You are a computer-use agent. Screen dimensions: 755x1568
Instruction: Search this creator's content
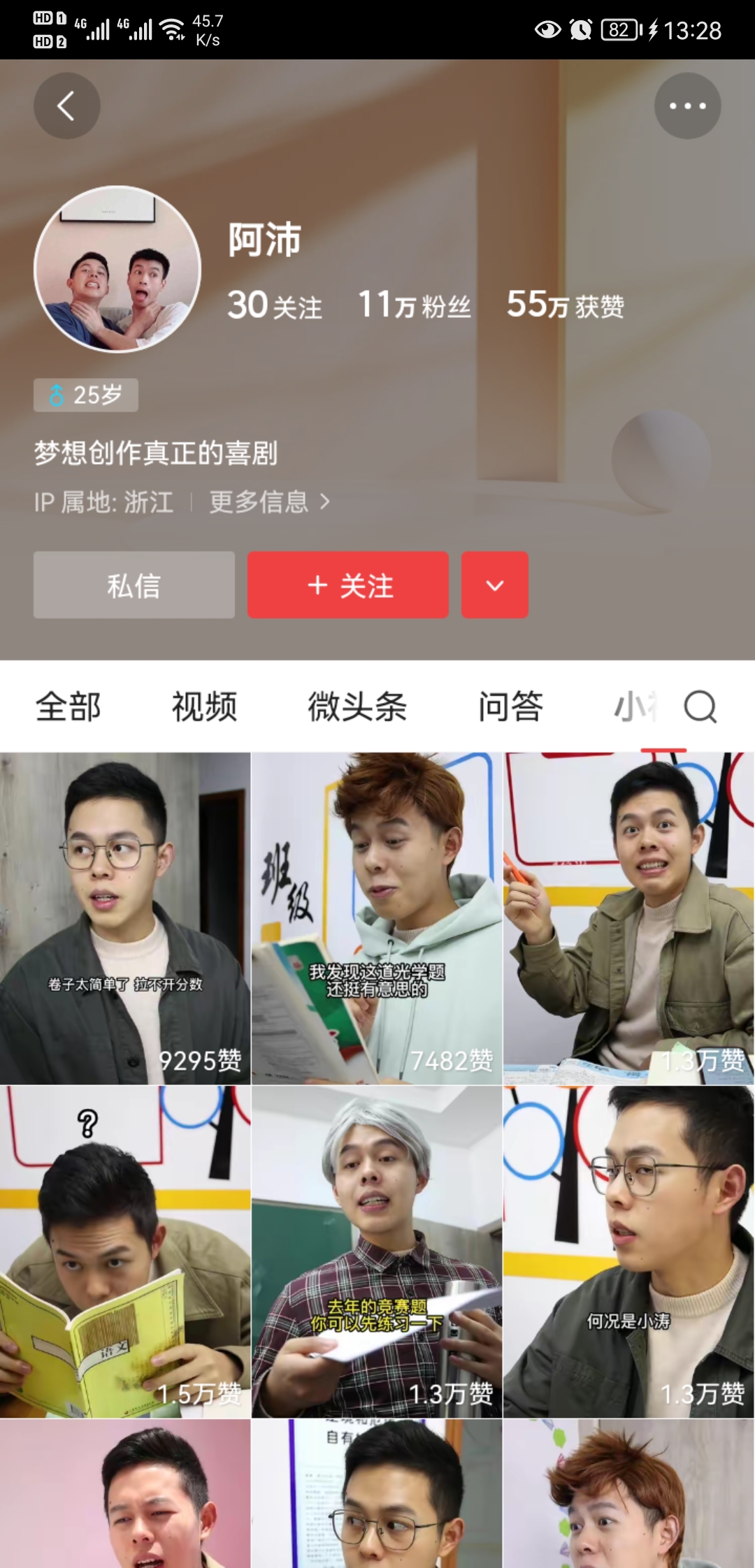700,706
